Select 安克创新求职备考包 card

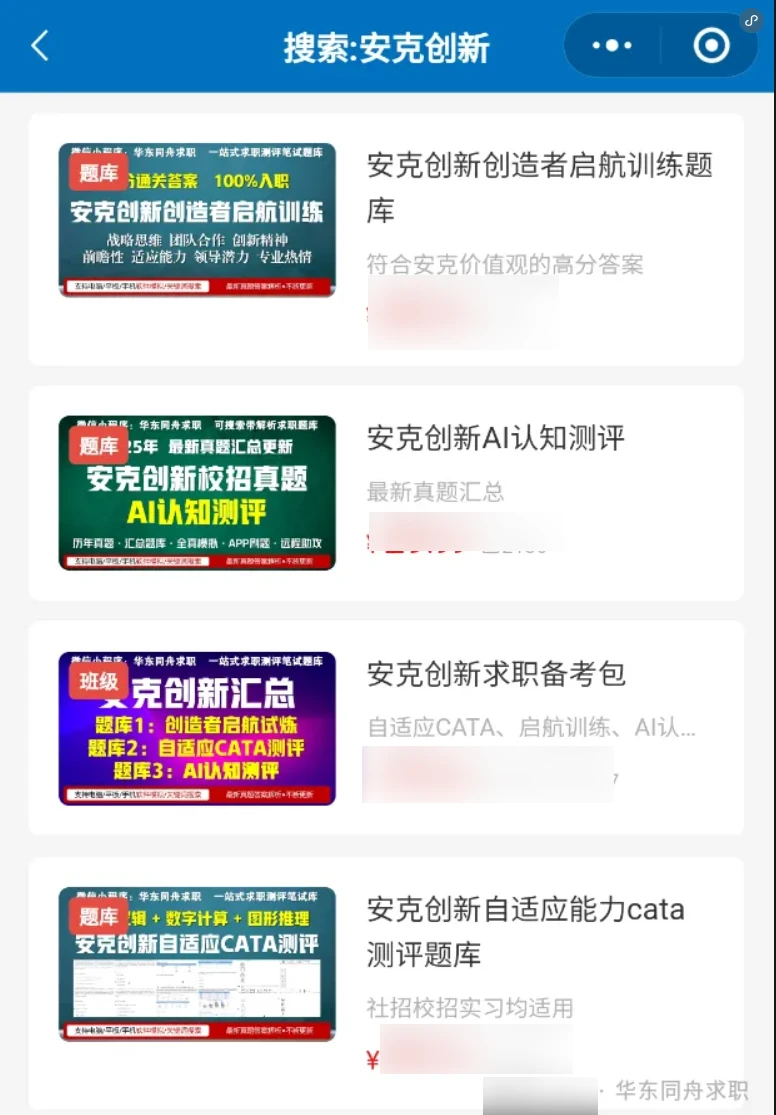[x=386, y=727]
